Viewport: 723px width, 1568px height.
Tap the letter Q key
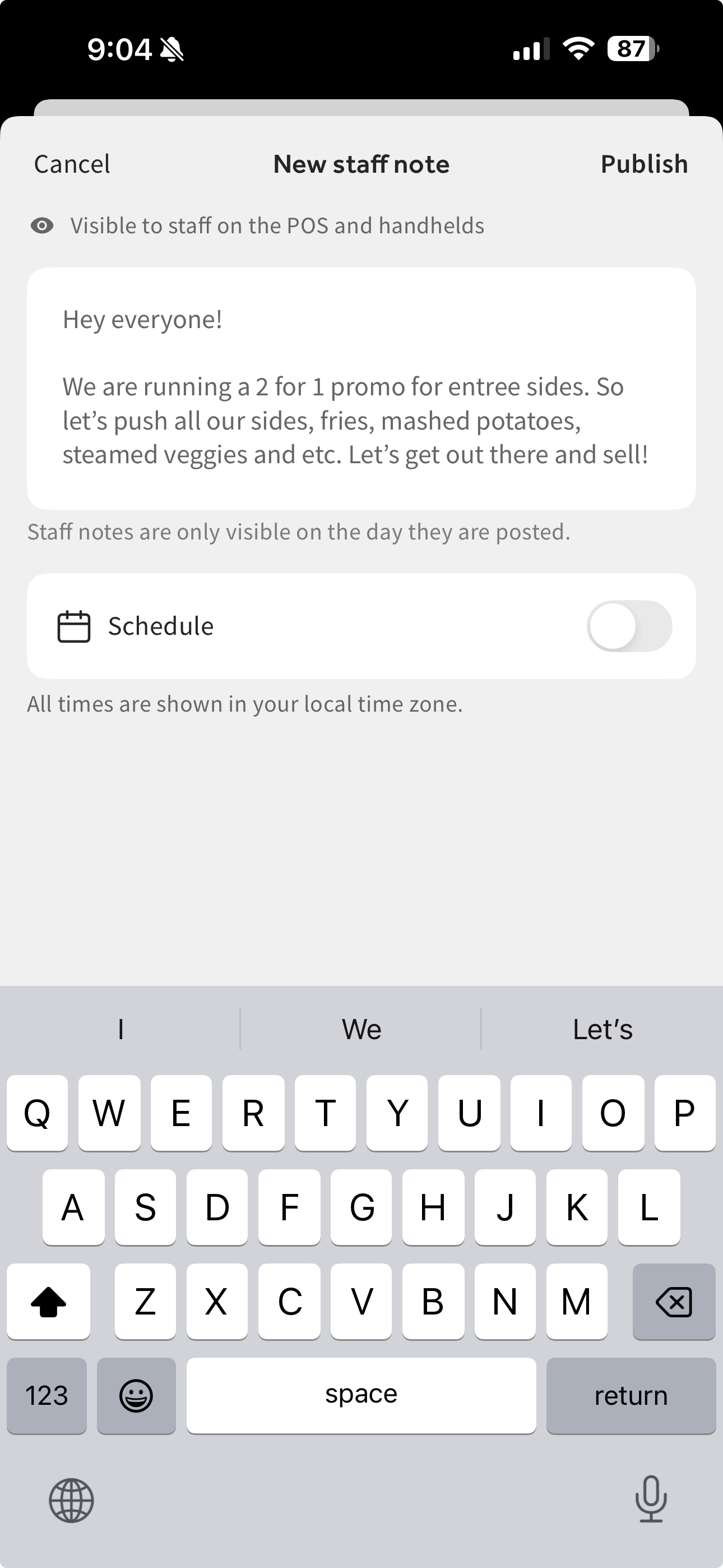(37, 1114)
